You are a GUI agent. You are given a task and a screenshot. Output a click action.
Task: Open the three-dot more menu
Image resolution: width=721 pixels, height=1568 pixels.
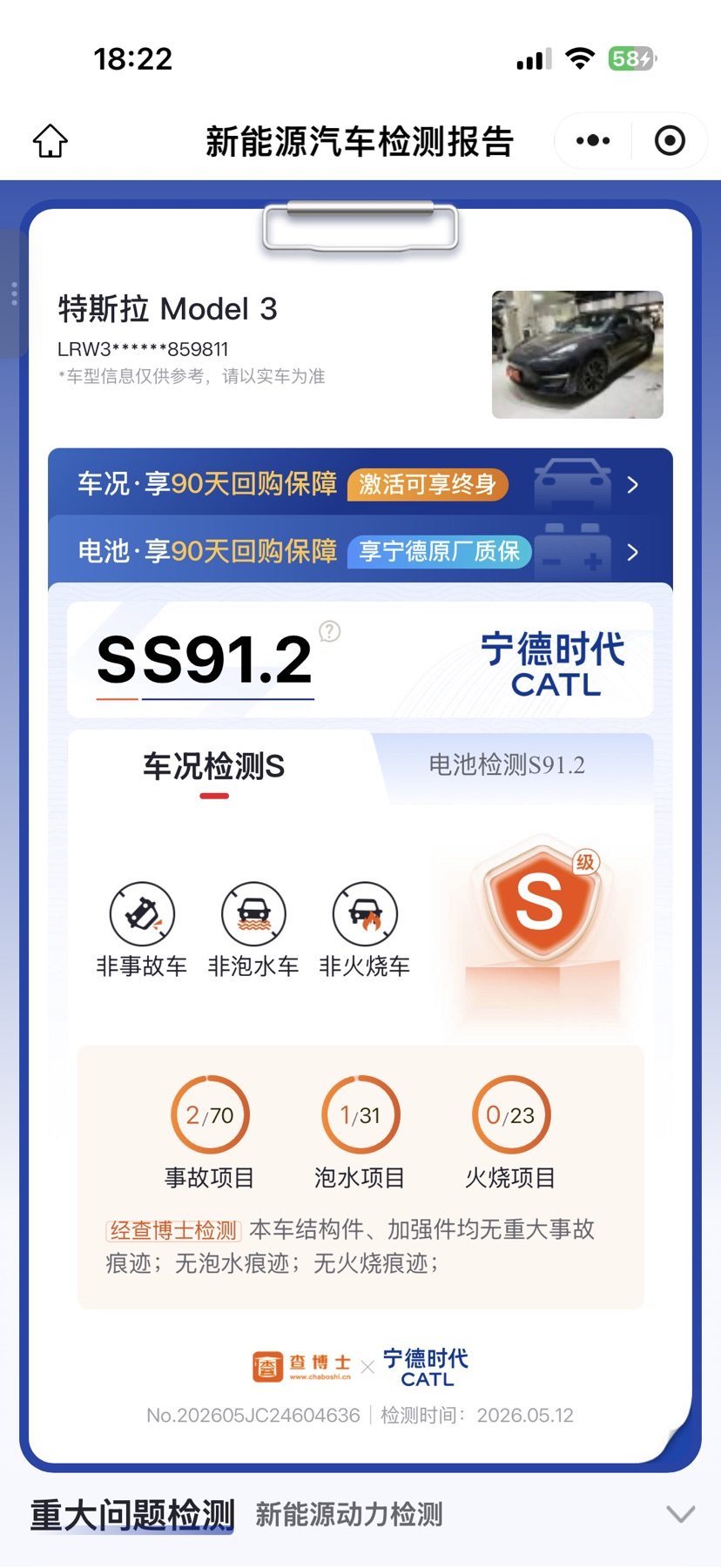point(593,140)
